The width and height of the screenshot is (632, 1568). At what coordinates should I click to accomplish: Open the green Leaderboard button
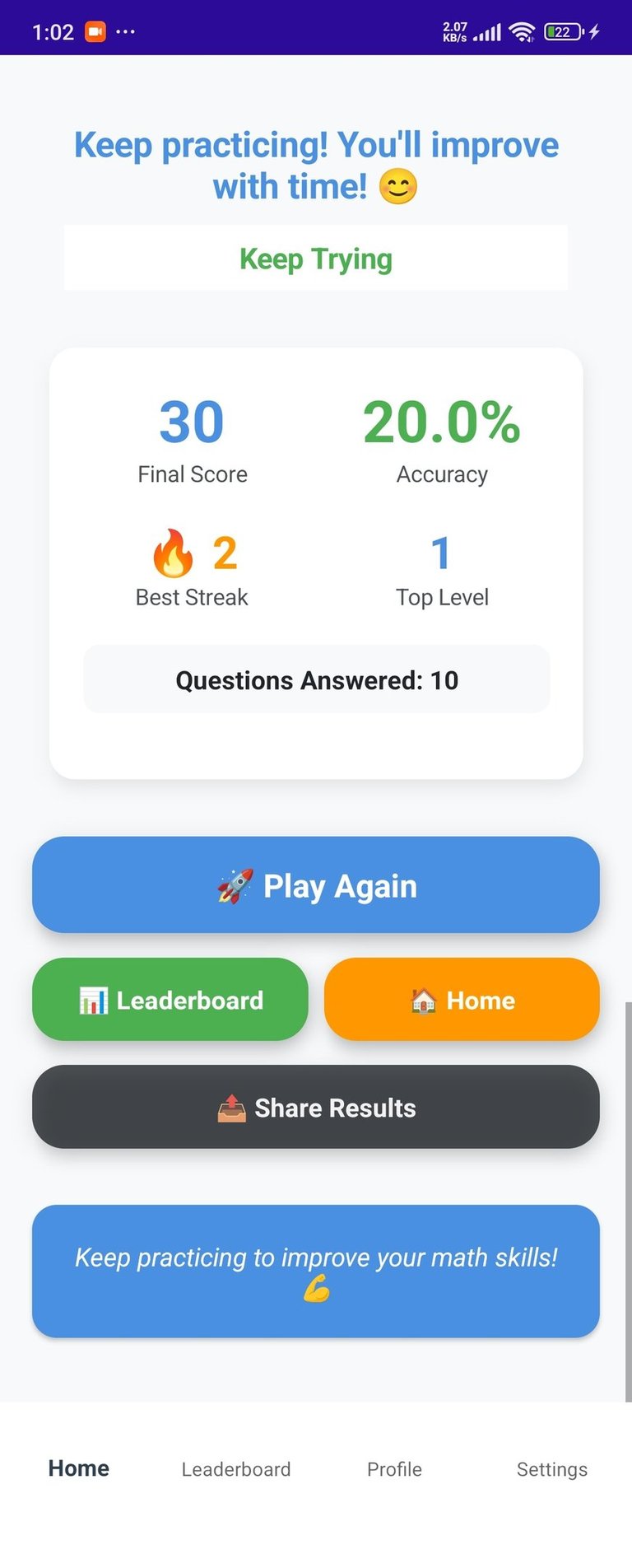pyautogui.click(x=170, y=1000)
